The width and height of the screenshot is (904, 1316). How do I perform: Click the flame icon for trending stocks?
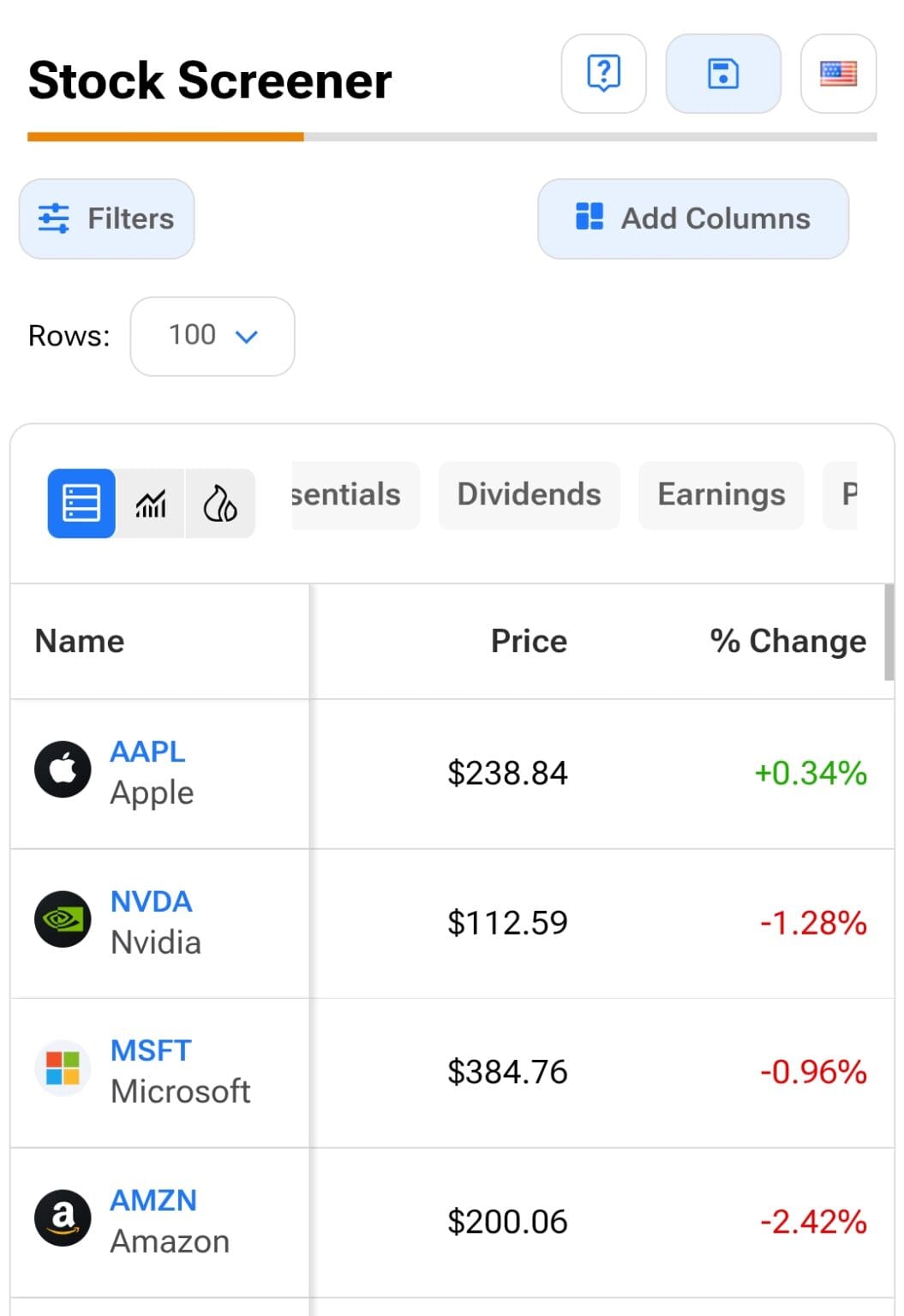tap(220, 503)
